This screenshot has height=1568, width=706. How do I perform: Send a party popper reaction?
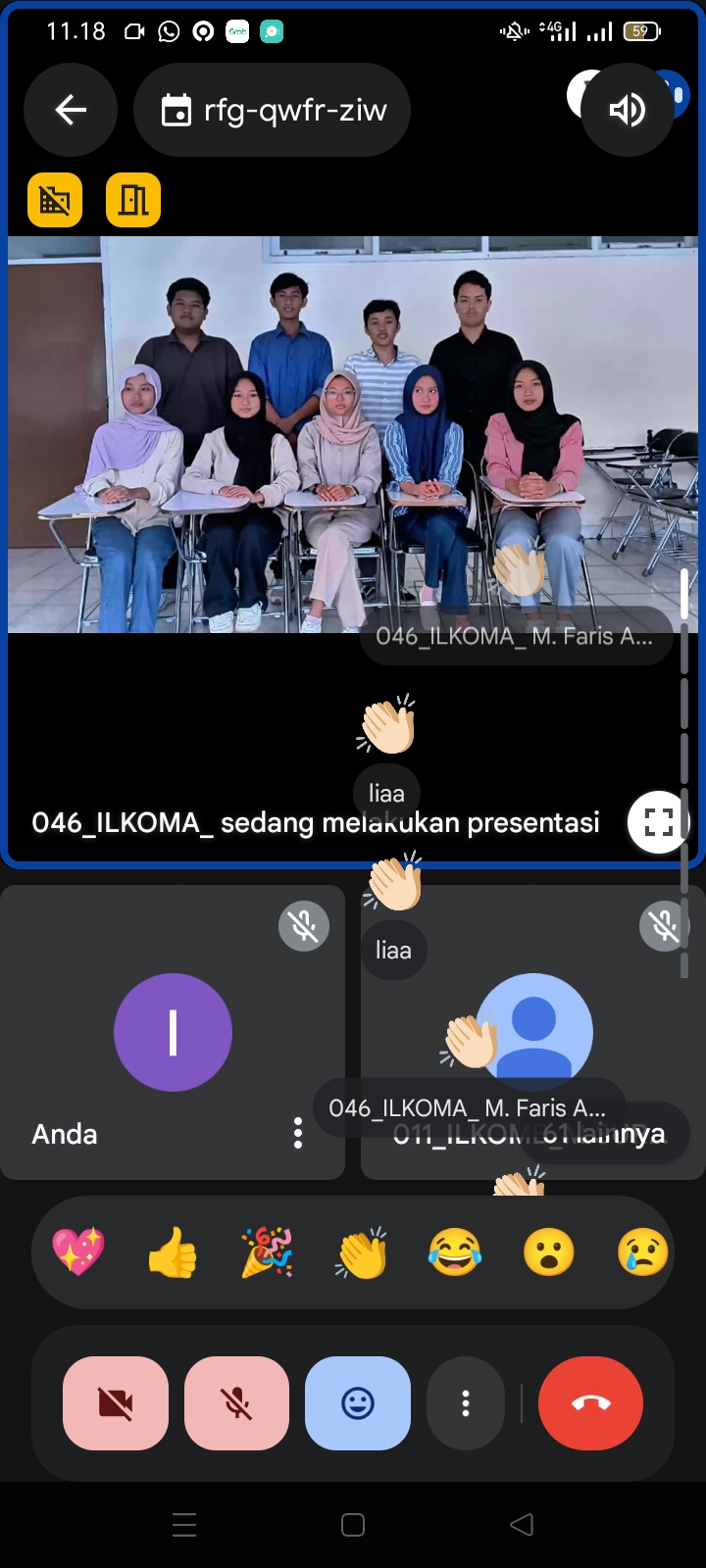pyautogui.click(x=267, y=1252)
